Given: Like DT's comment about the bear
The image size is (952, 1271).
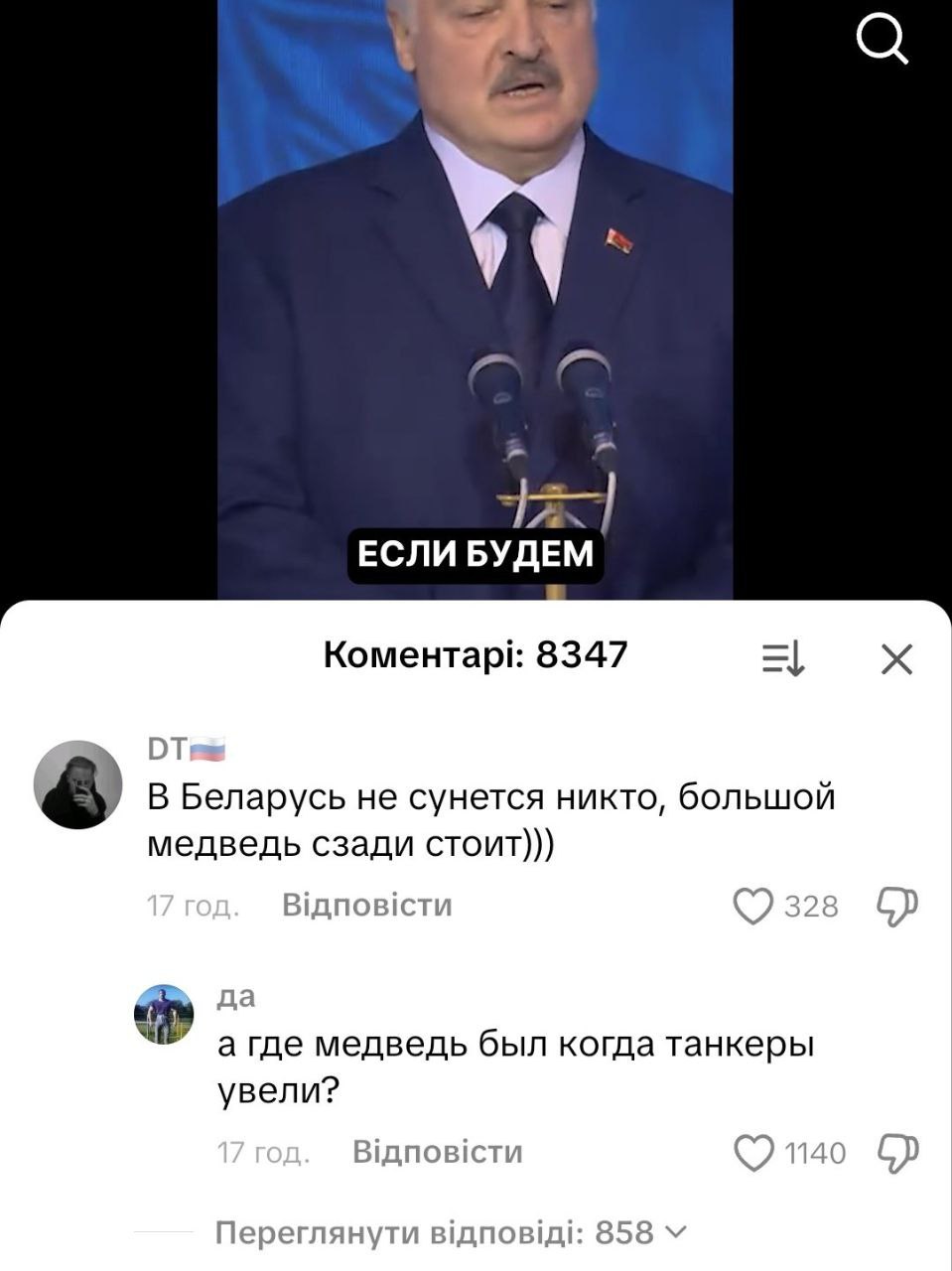Looking at the screenshot, I should pyautogui.click(x=752, y=906).
